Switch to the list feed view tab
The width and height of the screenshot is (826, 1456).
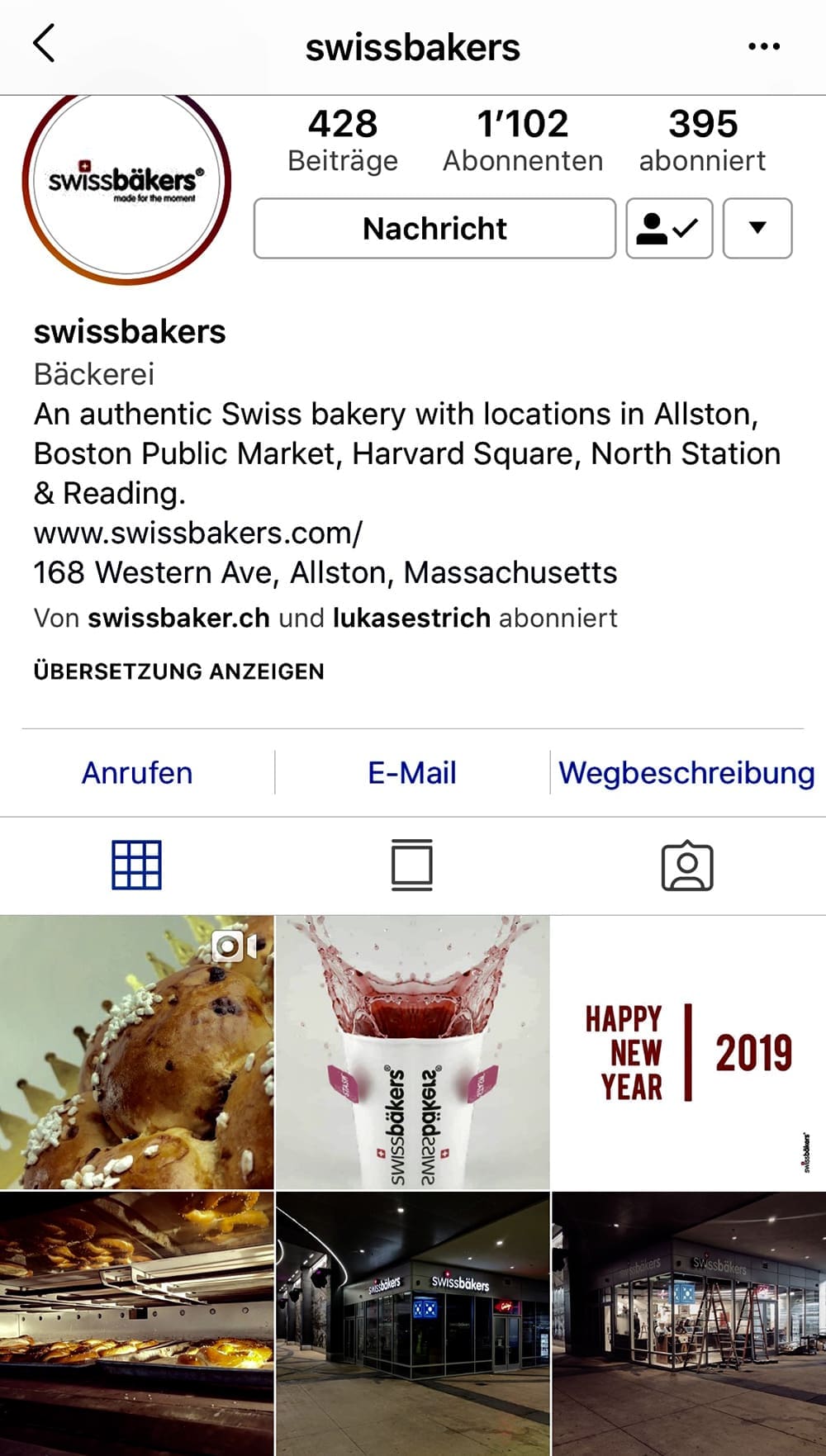click(x=412, y=865)
